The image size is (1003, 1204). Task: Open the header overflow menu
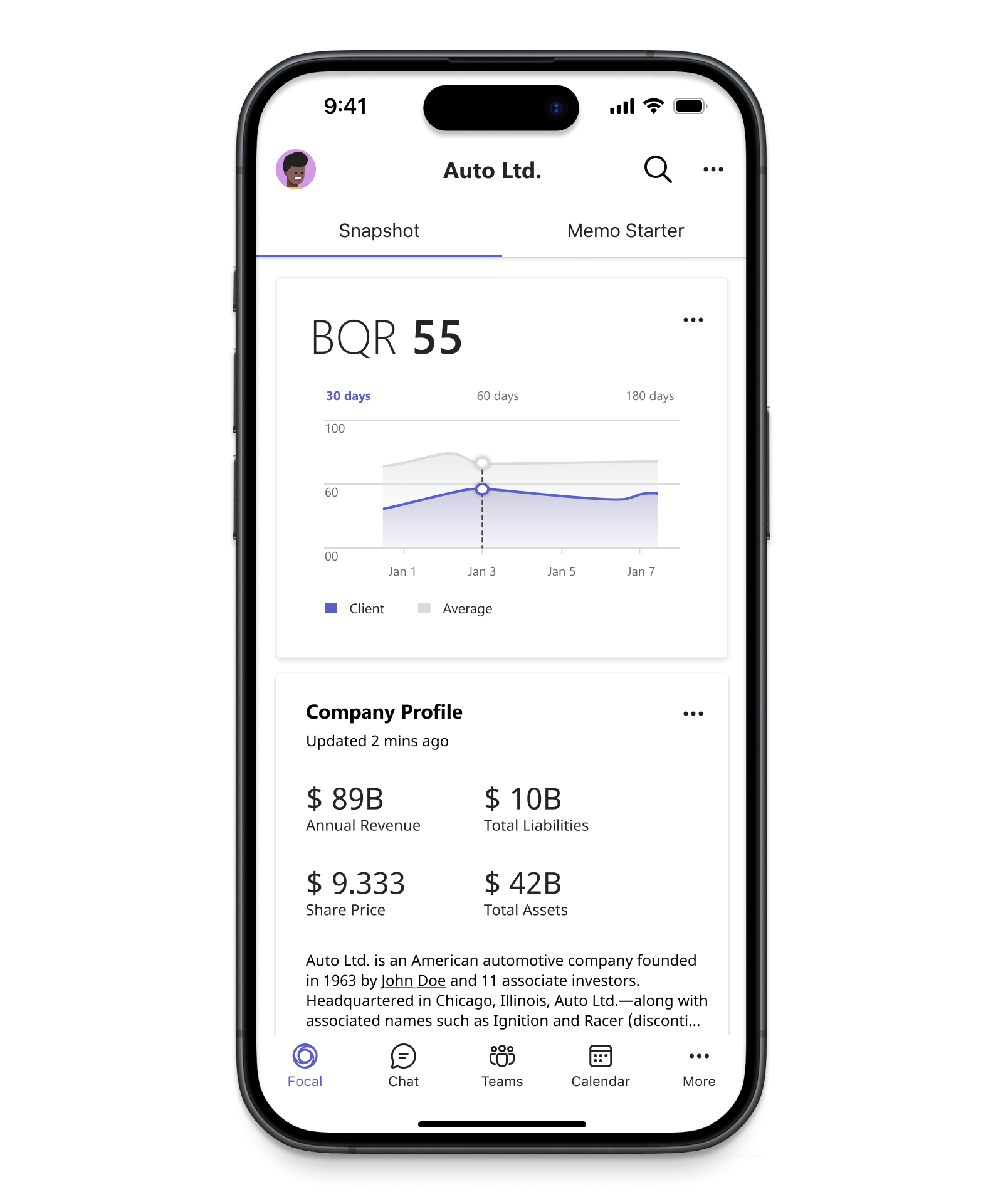713,169
